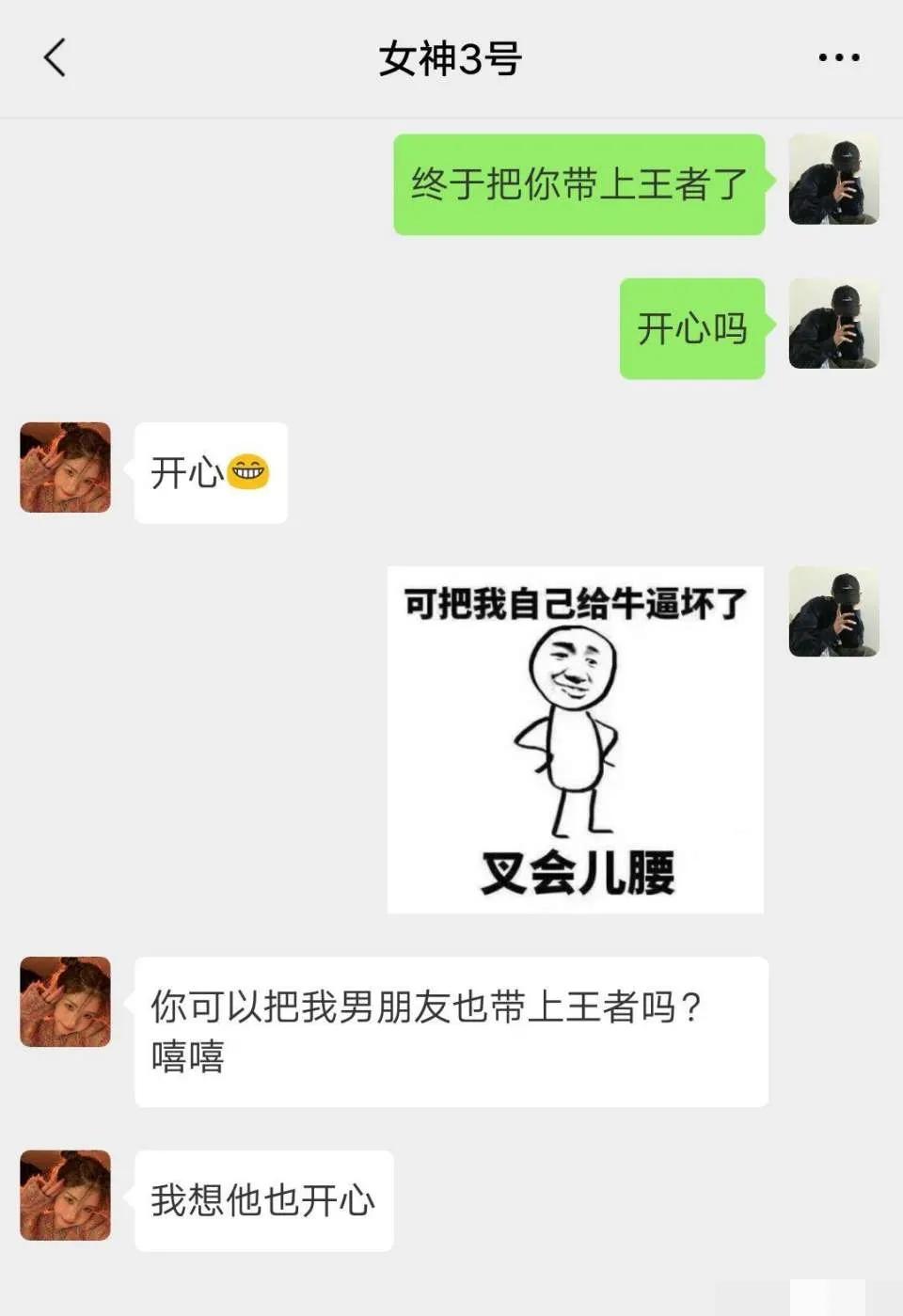Open contact profile from chat header

click(x=451, y=56)
